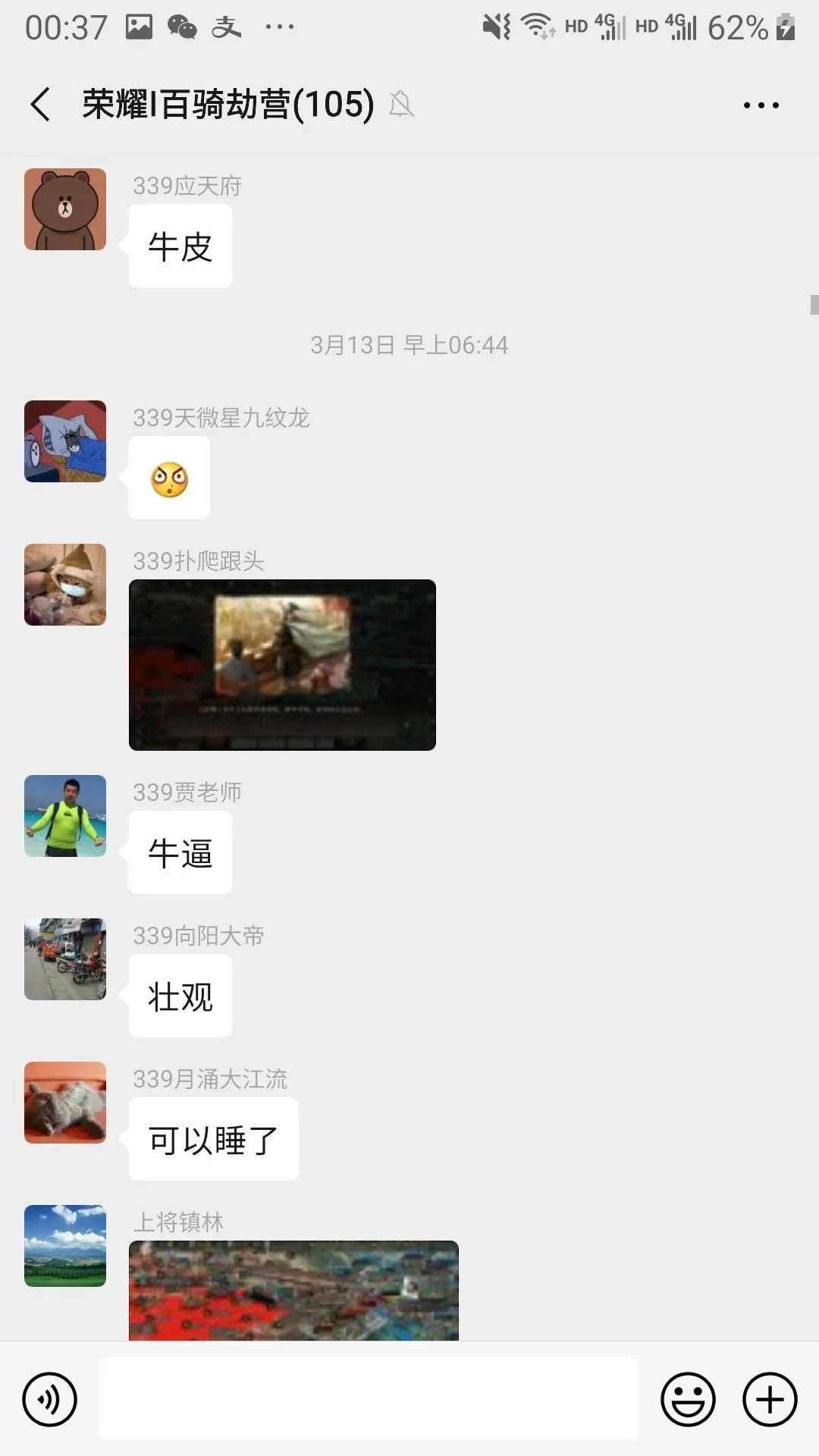Open 339贾老师's avatar

pyautogui.click(x=65, y=816)
